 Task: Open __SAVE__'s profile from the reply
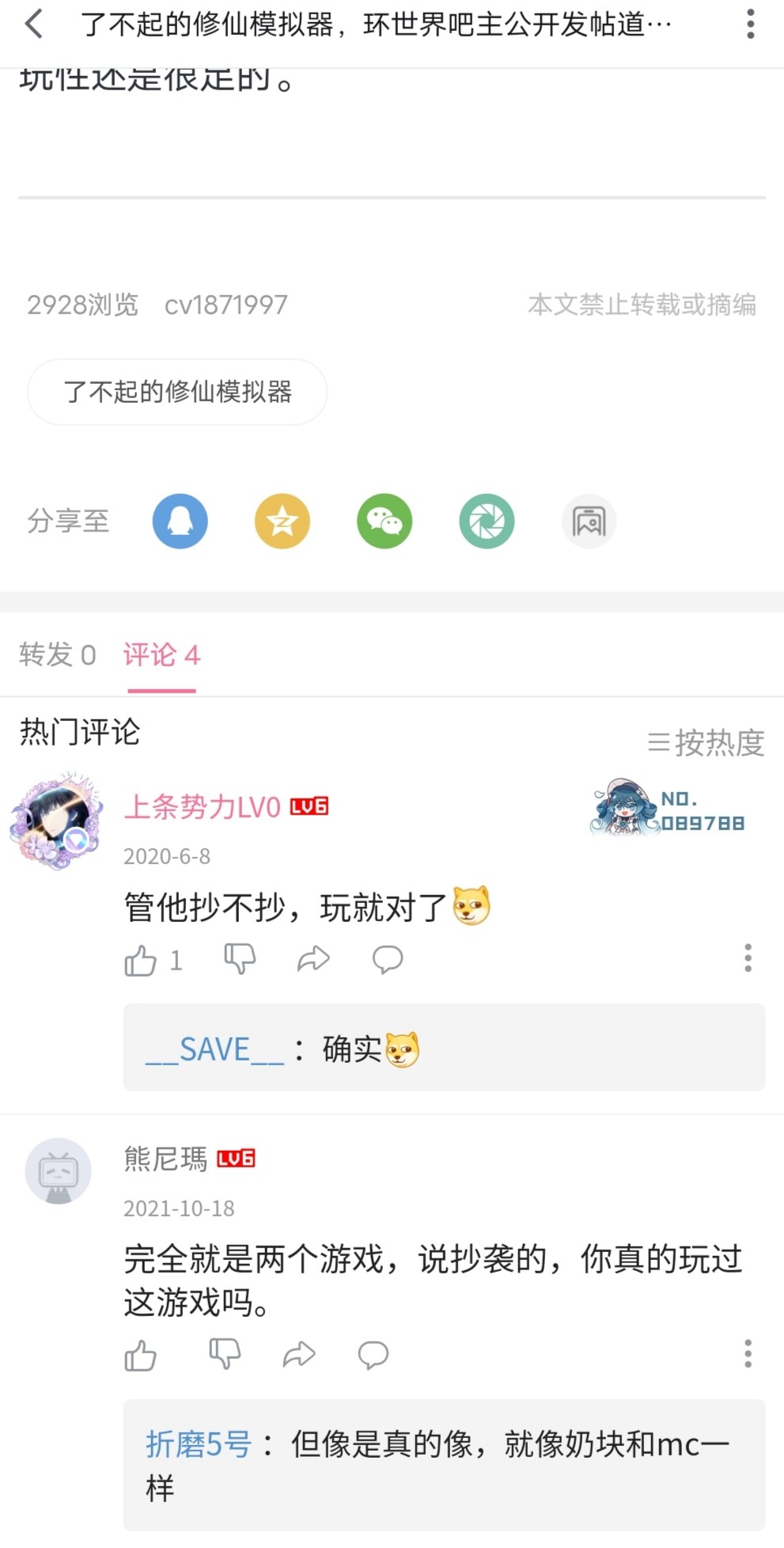(214, 1050)
